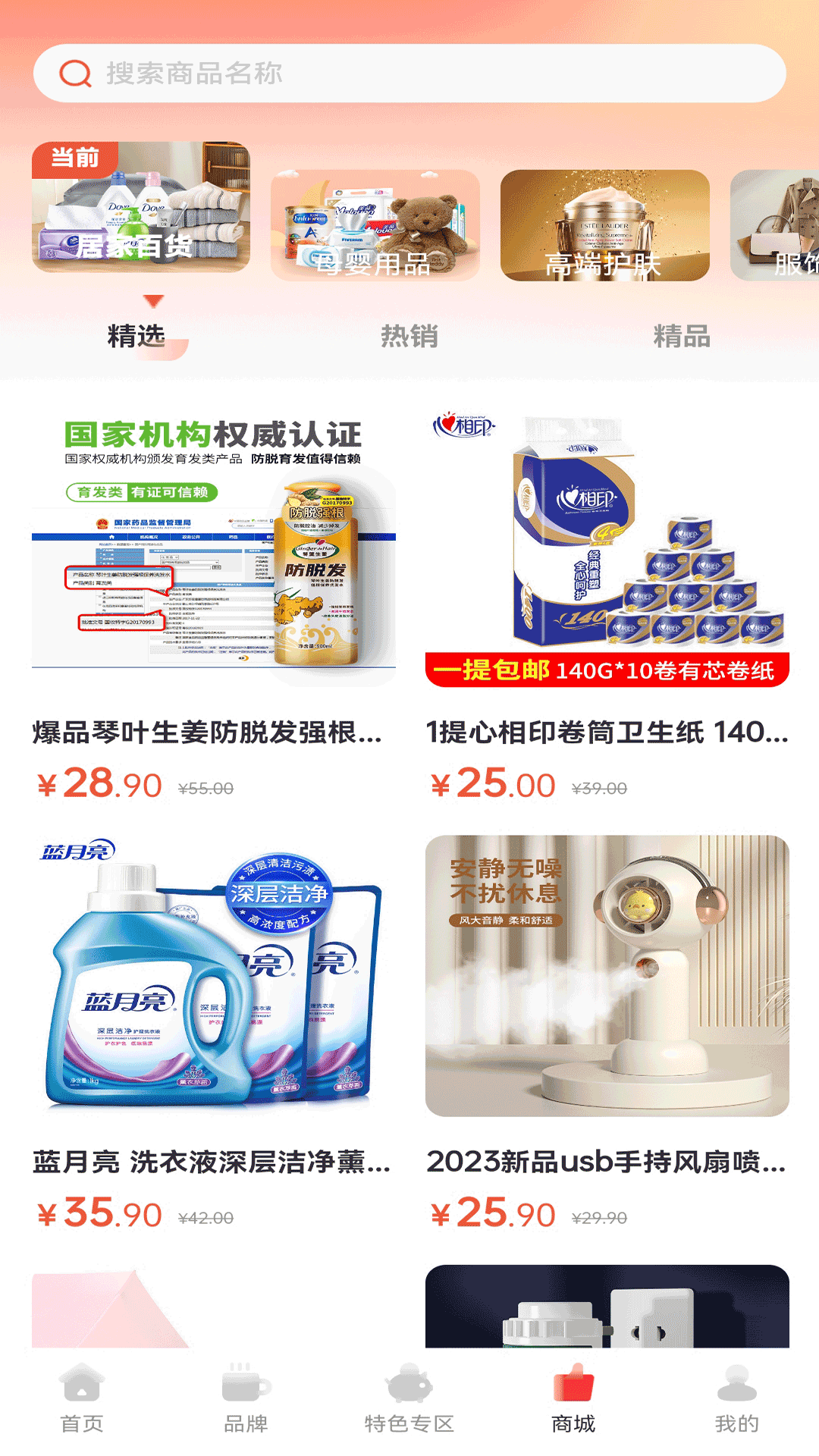Select the 精选 tab
The image size is (819, 1456).
tap(136, 336)
